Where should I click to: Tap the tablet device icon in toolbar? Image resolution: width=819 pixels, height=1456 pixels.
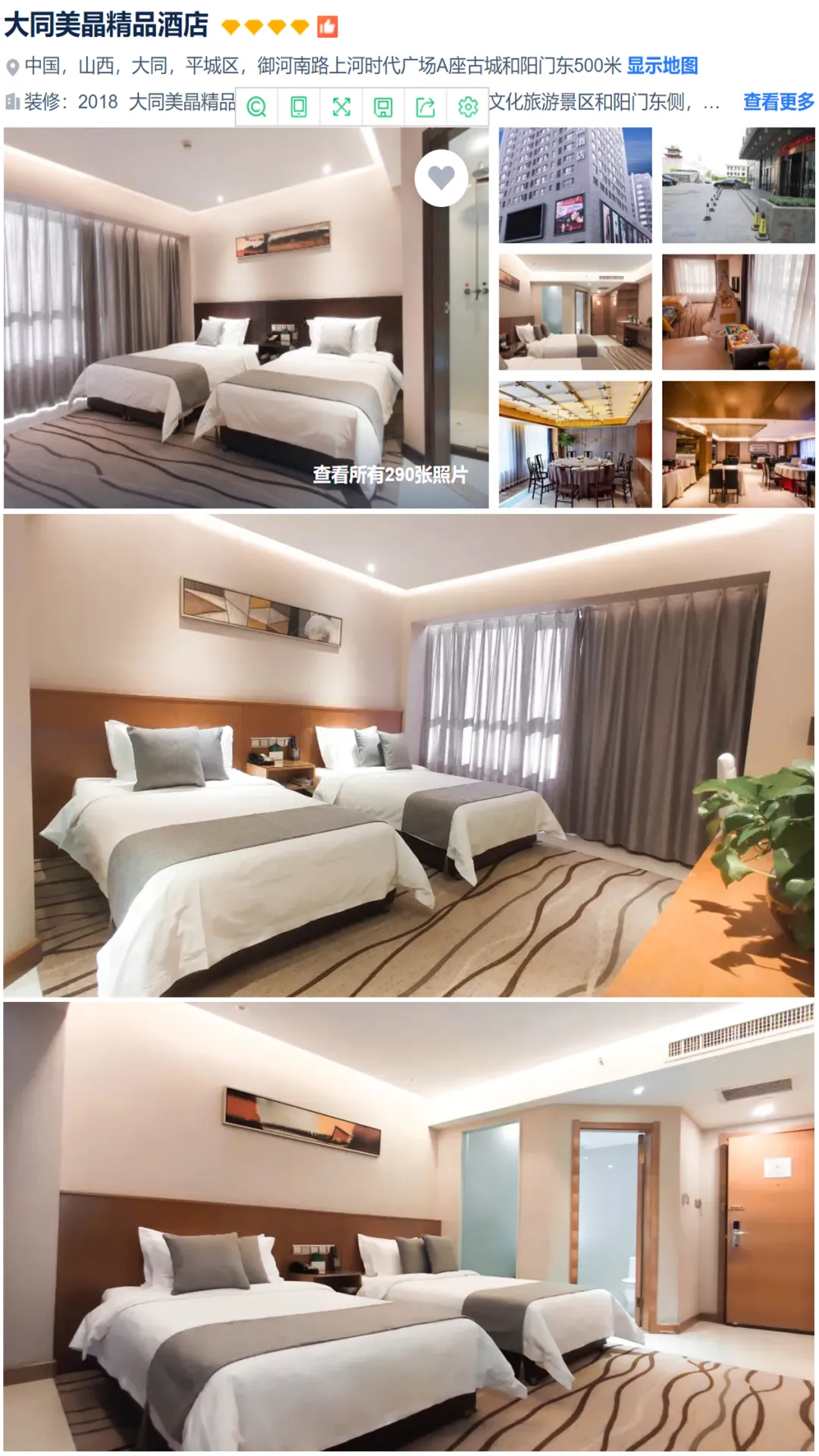(x=299, y=107)
